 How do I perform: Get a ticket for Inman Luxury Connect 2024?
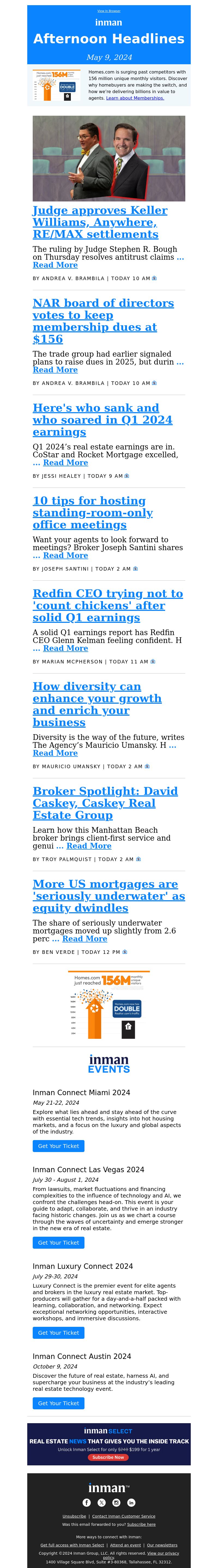tap(59, 1349)
